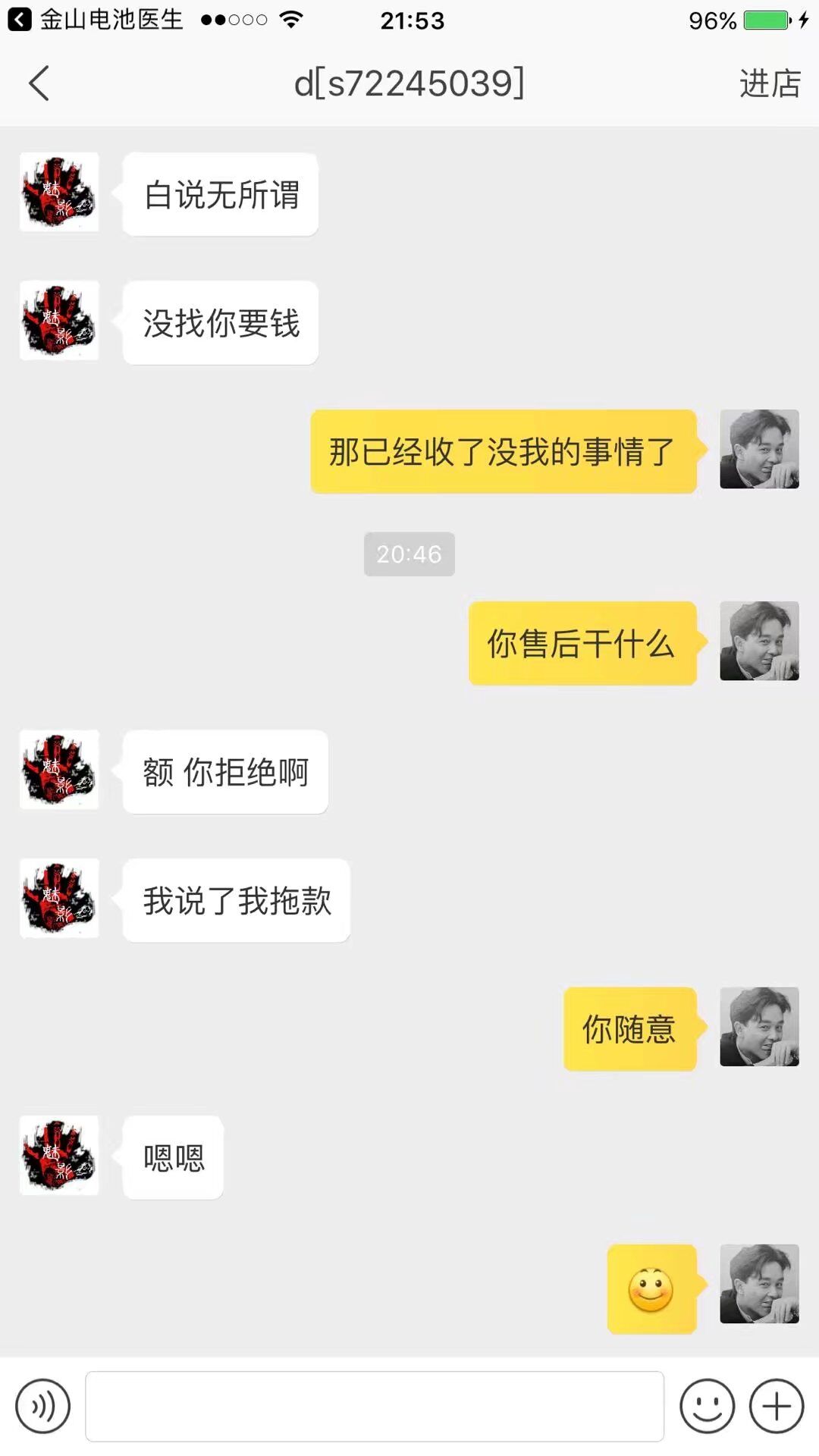Go back using the top-left arrow
This screenshot has width=819, height=1456.
tap(39, 83)
